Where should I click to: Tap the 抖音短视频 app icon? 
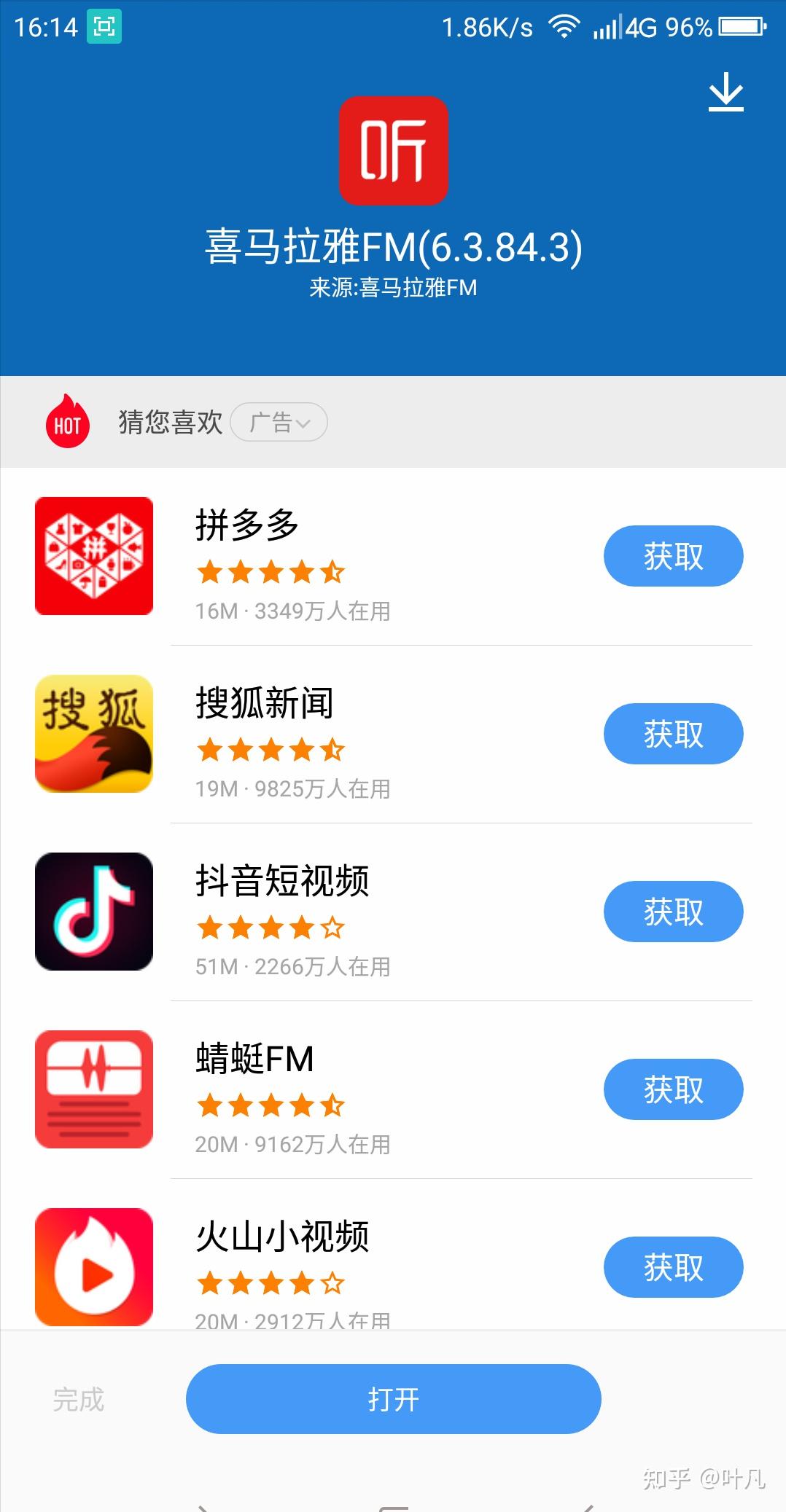coord(93,912)
